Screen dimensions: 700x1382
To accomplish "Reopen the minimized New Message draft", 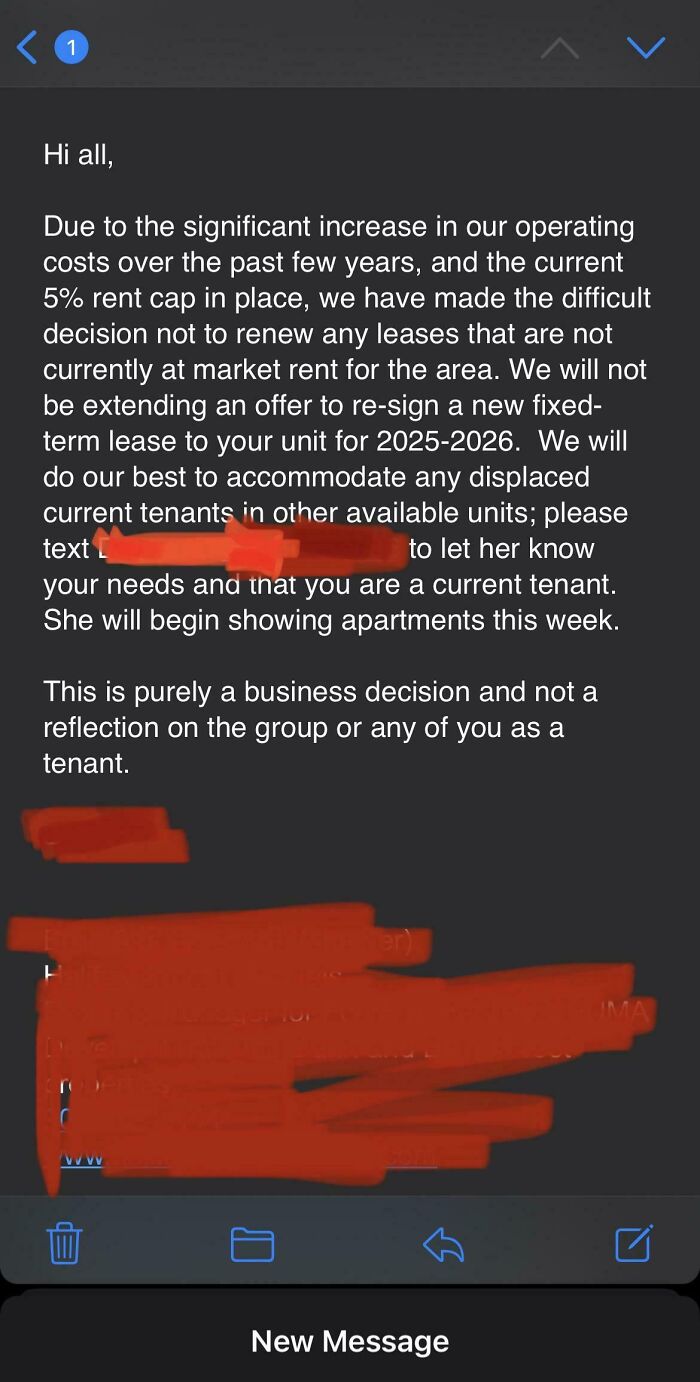I will (x=350, y=1340).
